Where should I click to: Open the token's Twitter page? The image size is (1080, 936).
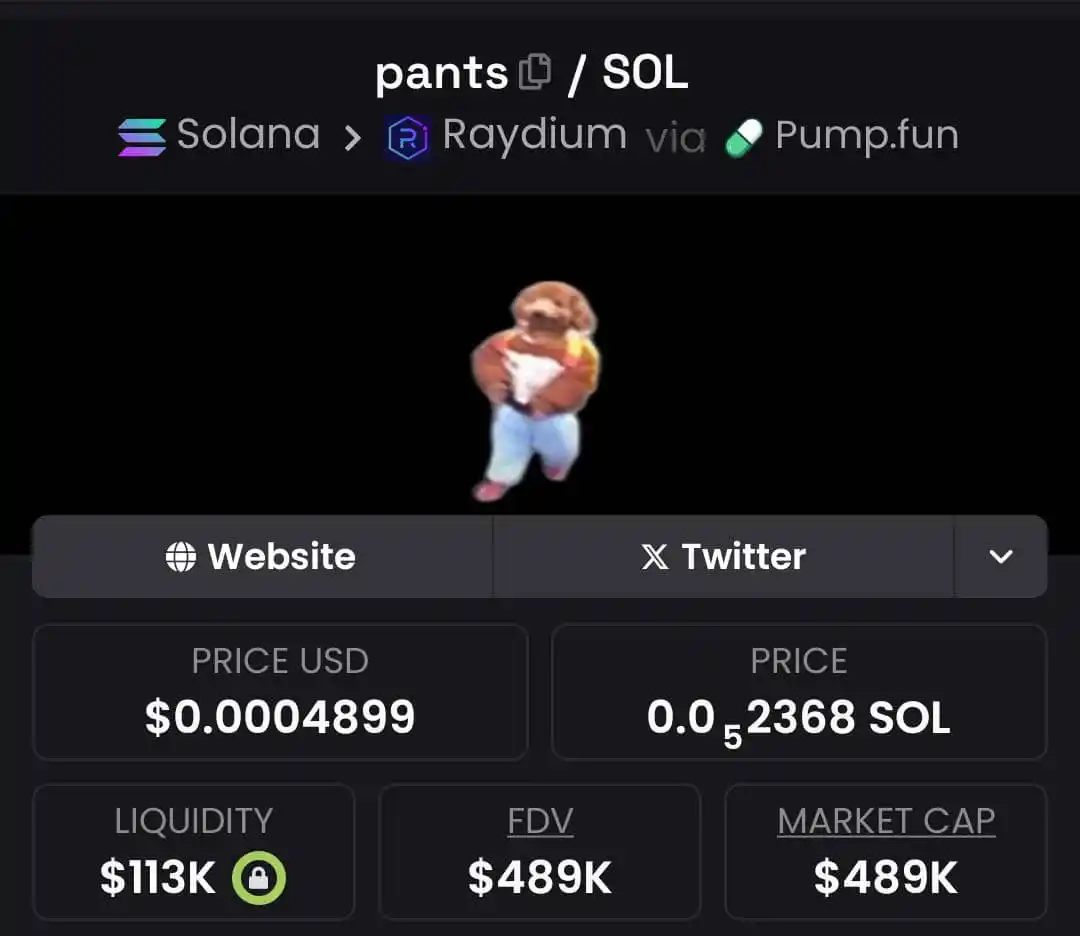[x=724, y=557]
